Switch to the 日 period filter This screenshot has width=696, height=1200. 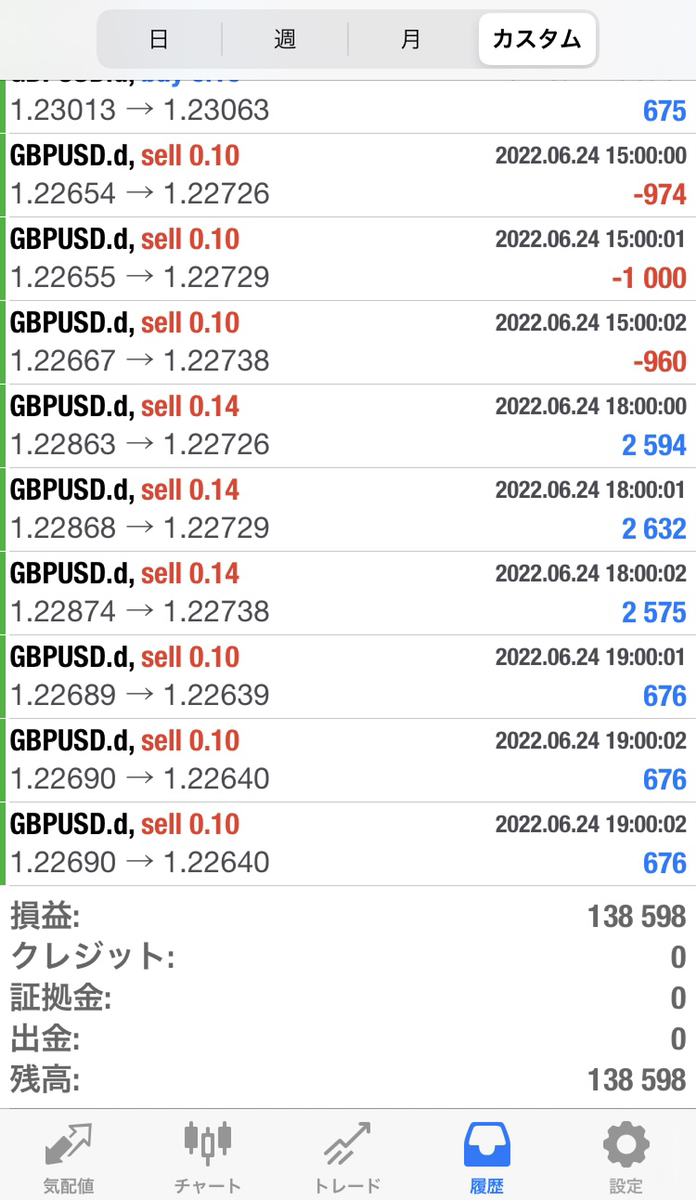click(x=158, y=39)
